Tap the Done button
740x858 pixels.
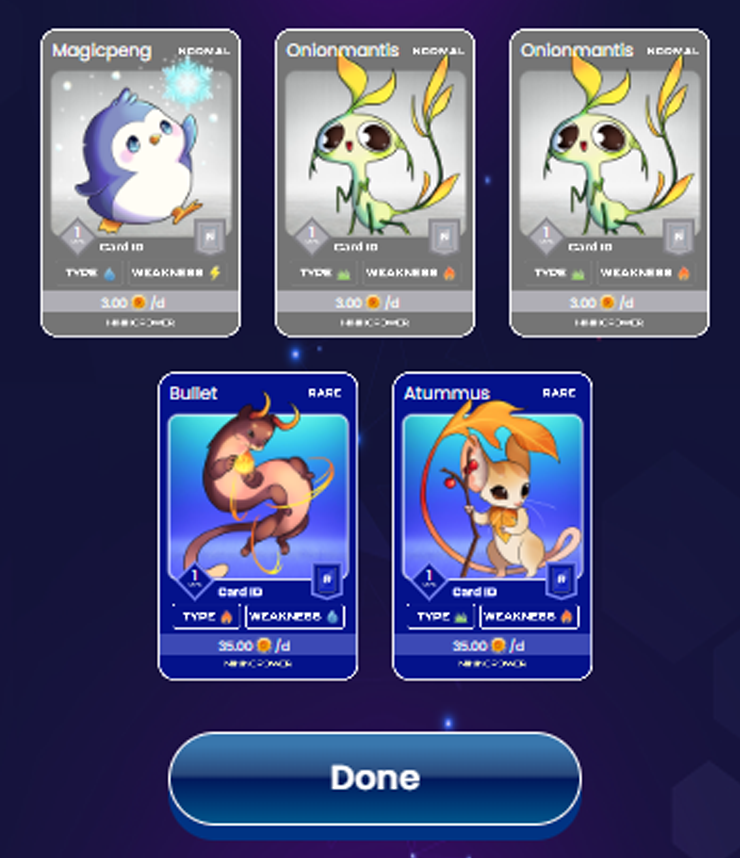[374, 778]
